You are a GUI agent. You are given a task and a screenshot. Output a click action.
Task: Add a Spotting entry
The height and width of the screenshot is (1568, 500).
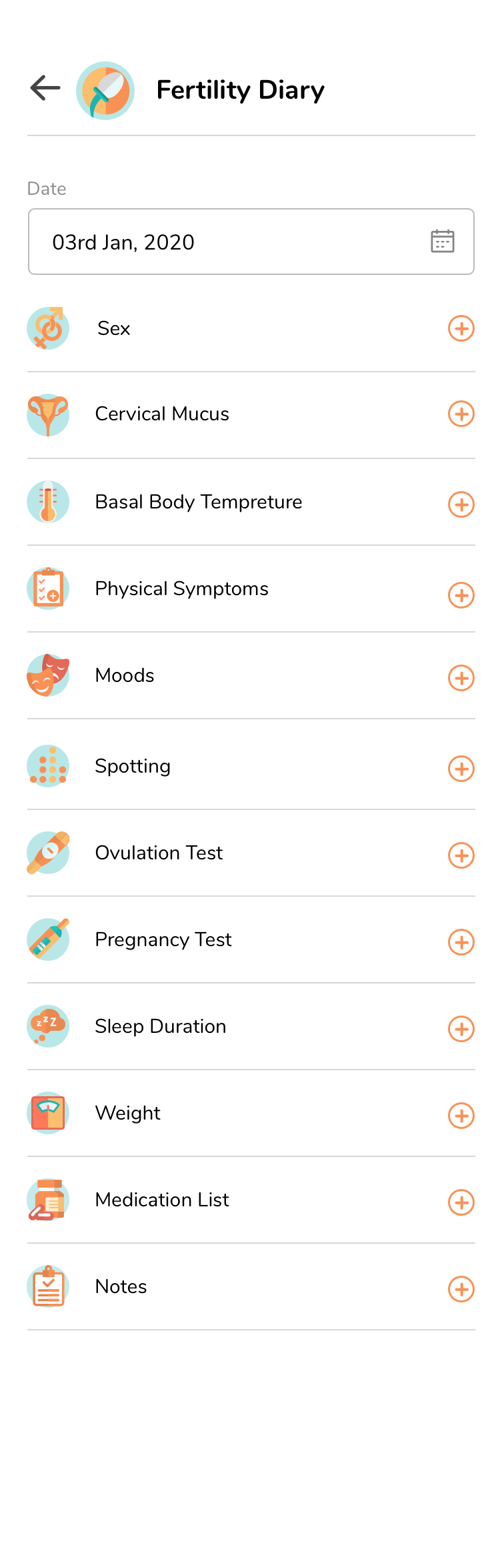(x=461, y=769)
